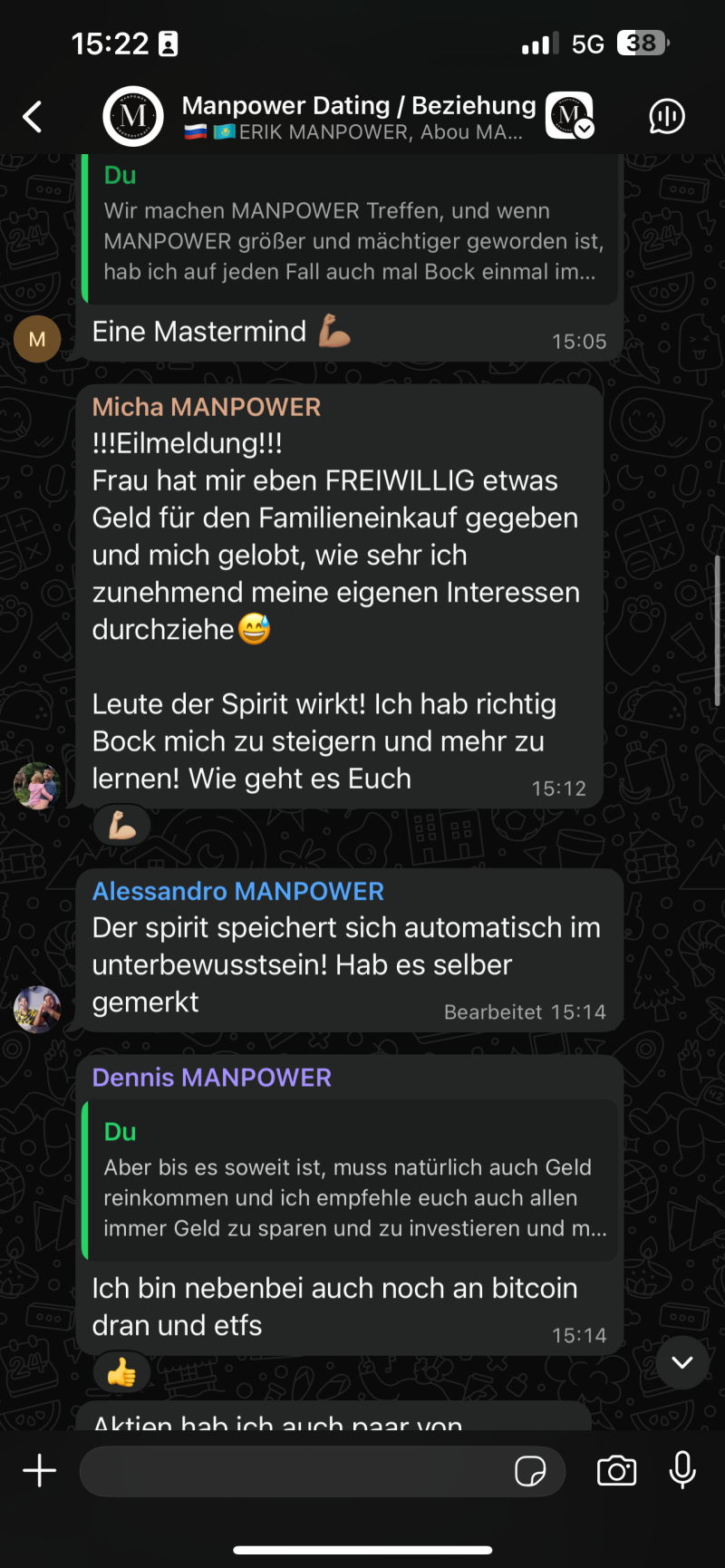
Task: Jump to the latest messages
Action: [682, 1362]
